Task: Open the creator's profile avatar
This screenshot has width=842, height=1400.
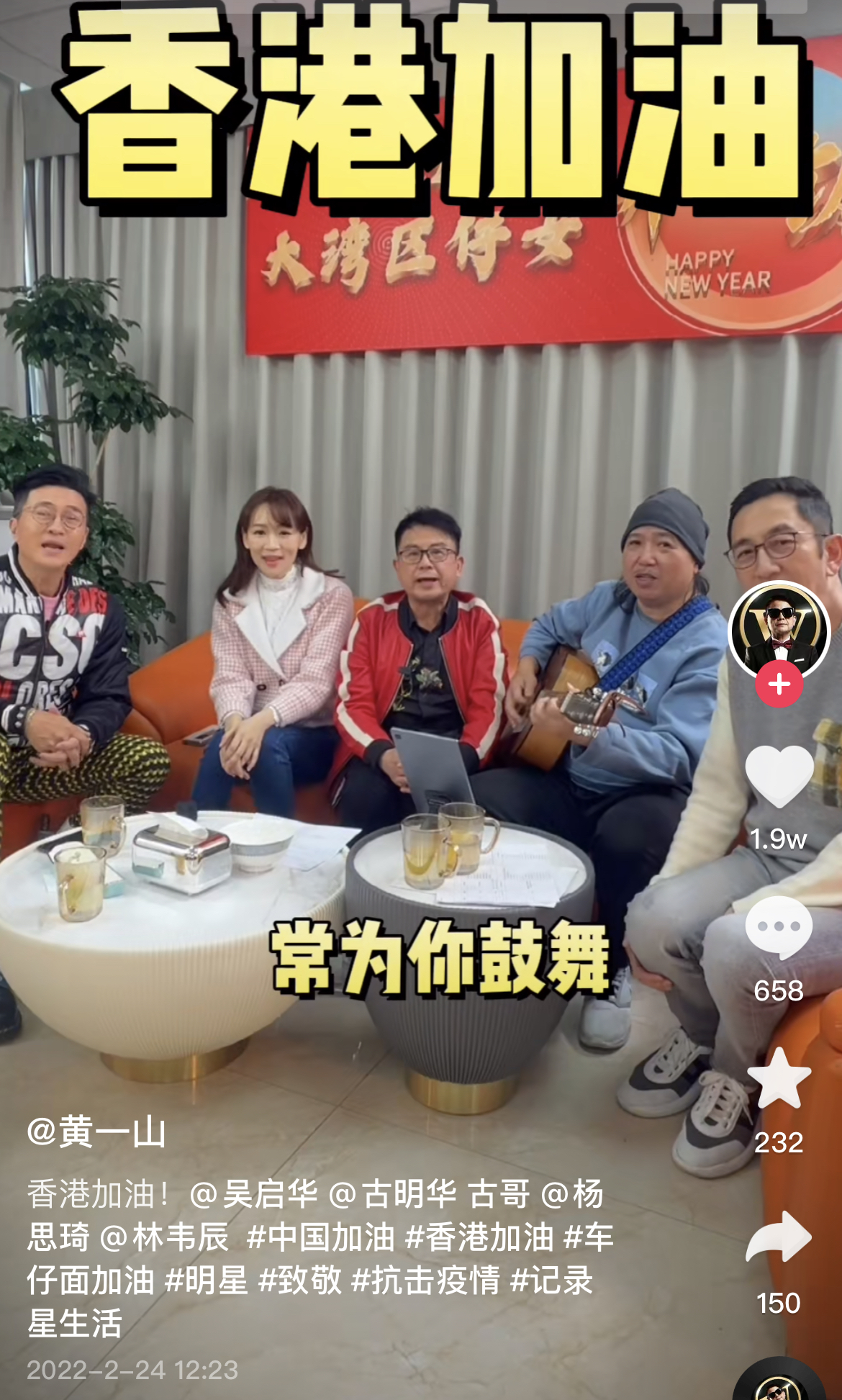Action: pyautogui.click(x=779, y=631)
